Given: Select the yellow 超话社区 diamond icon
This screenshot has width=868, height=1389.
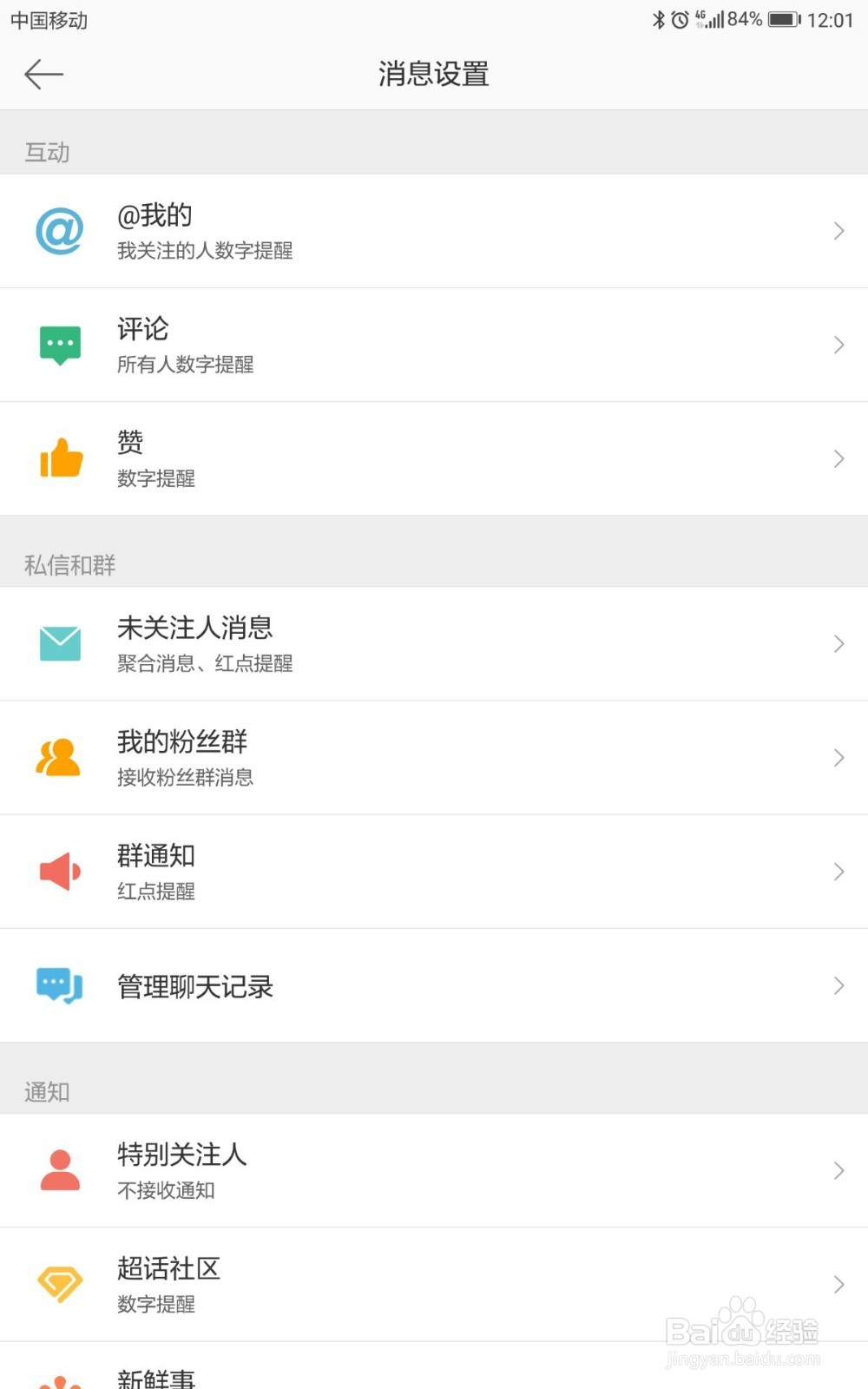Looking at the screenshot, I should click(x=59, y=1284).
